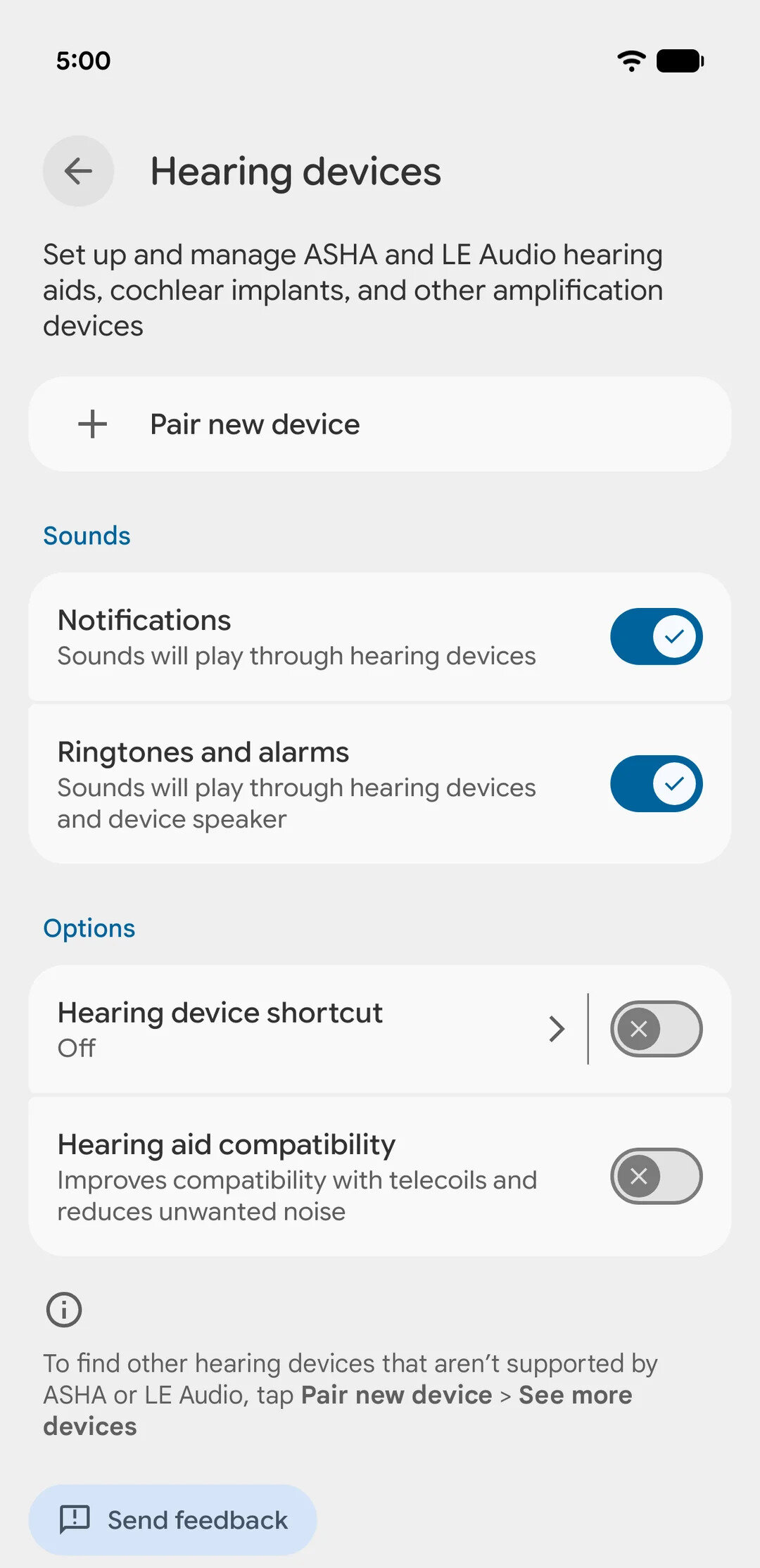Click the checkmark inside the Notifications toggle
Screen dimensions: 760x1568
click(673, 636)
